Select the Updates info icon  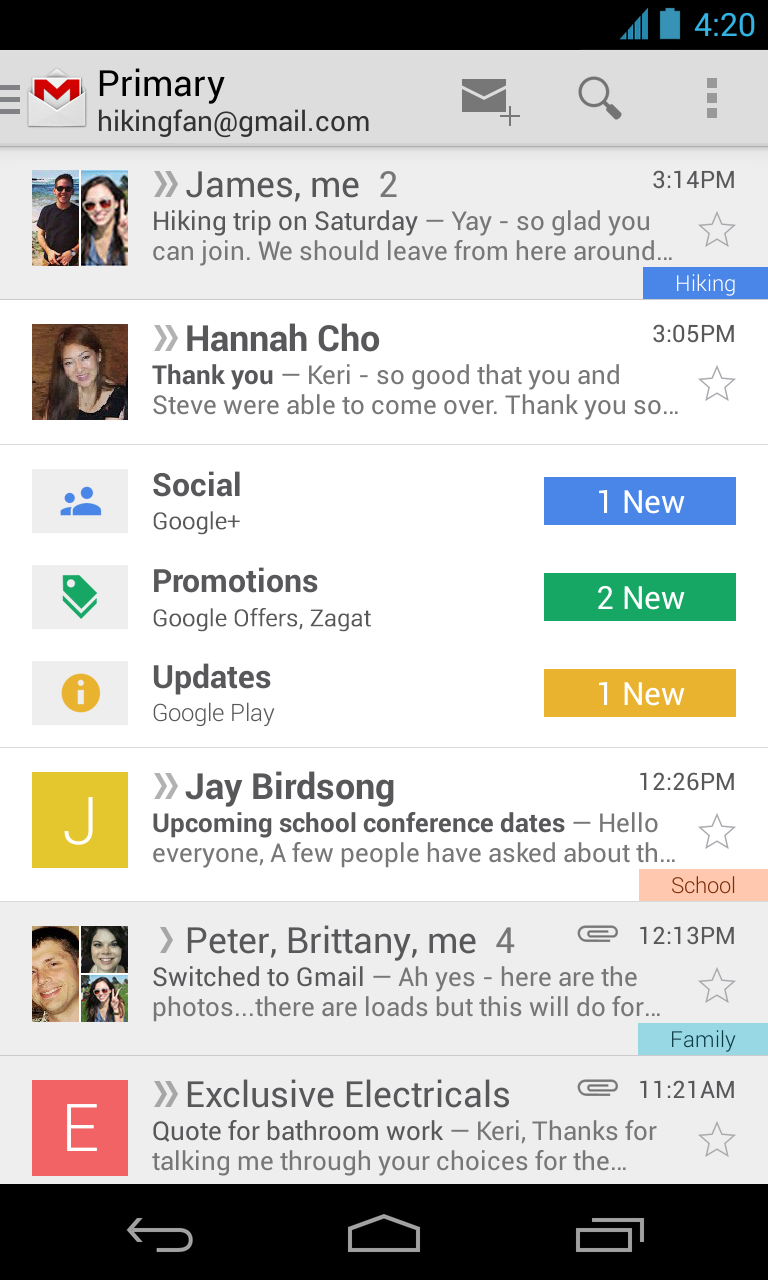tap(79, 693)
